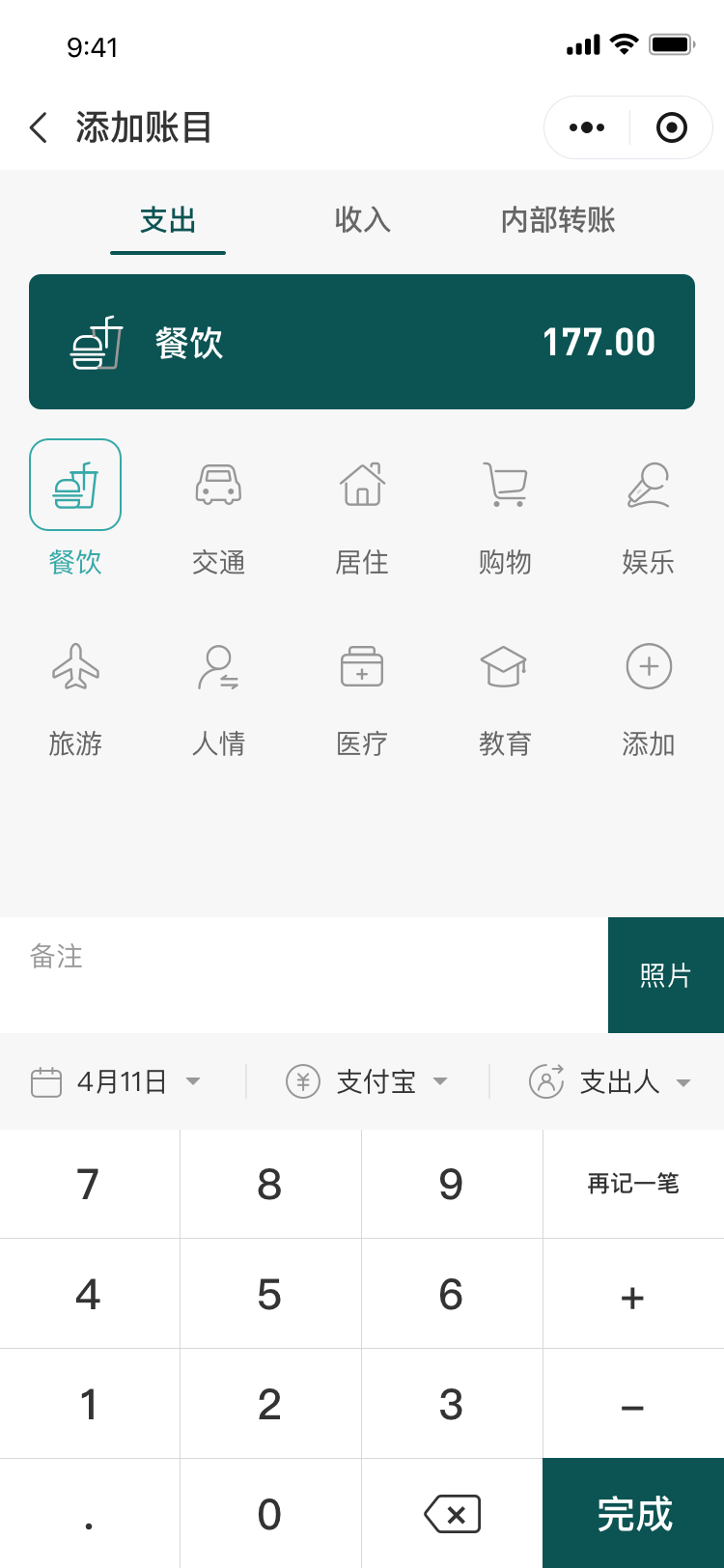
Task: Change the 支付宝 payment account
Action: (x=367, y=1081)
